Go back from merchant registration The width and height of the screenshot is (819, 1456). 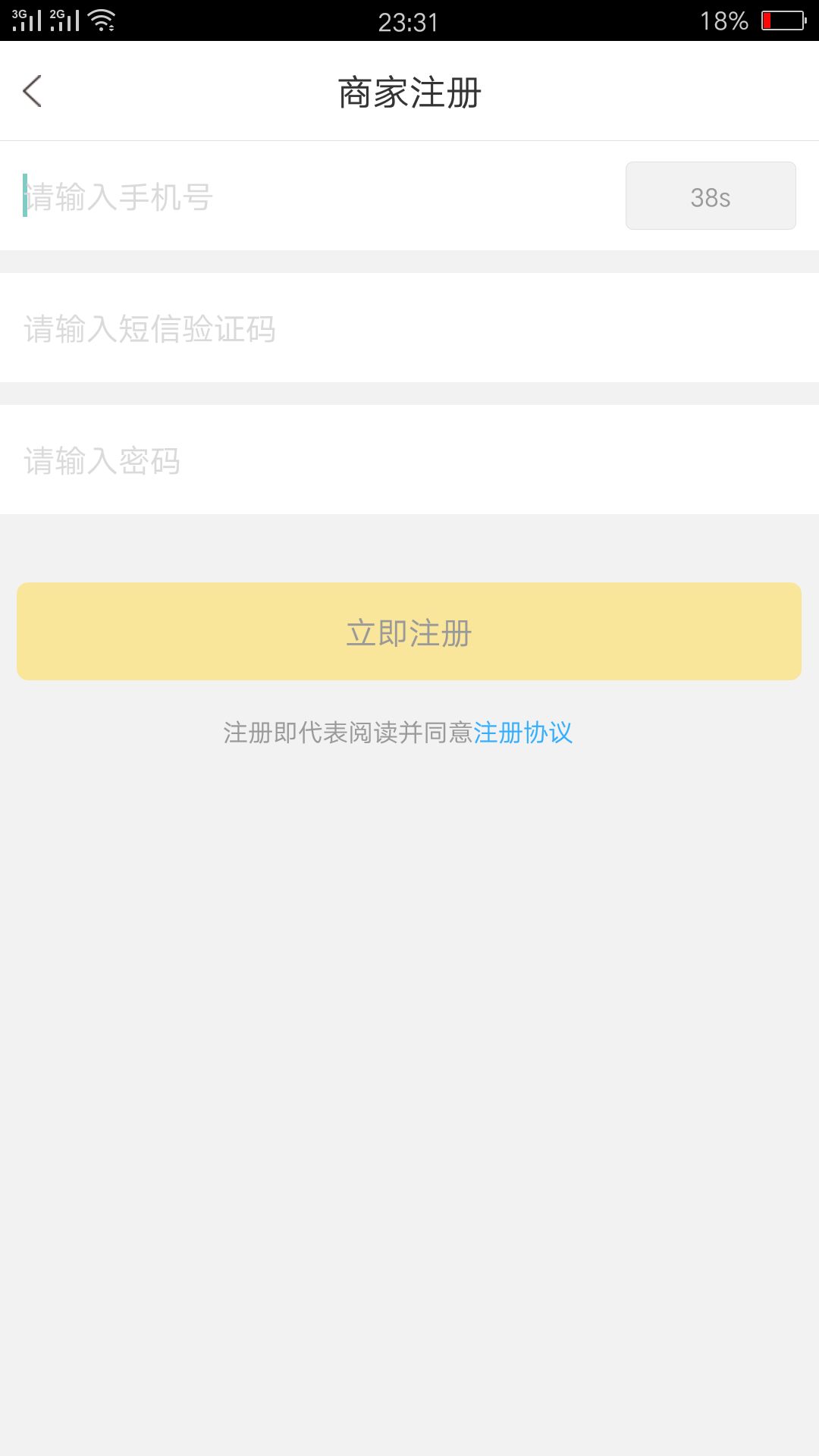33,92
